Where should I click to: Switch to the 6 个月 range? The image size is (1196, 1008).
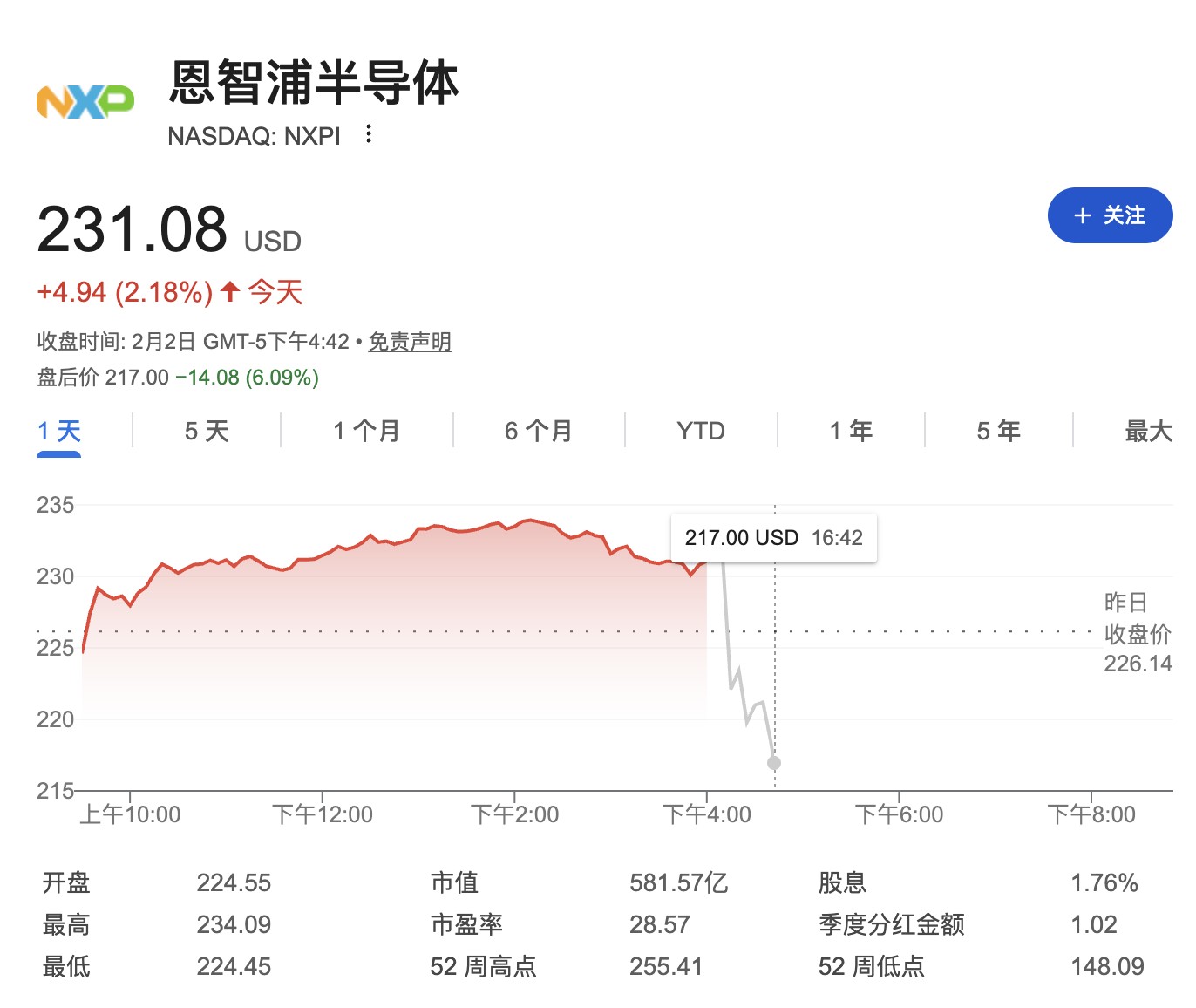click(x=538, y=431)
